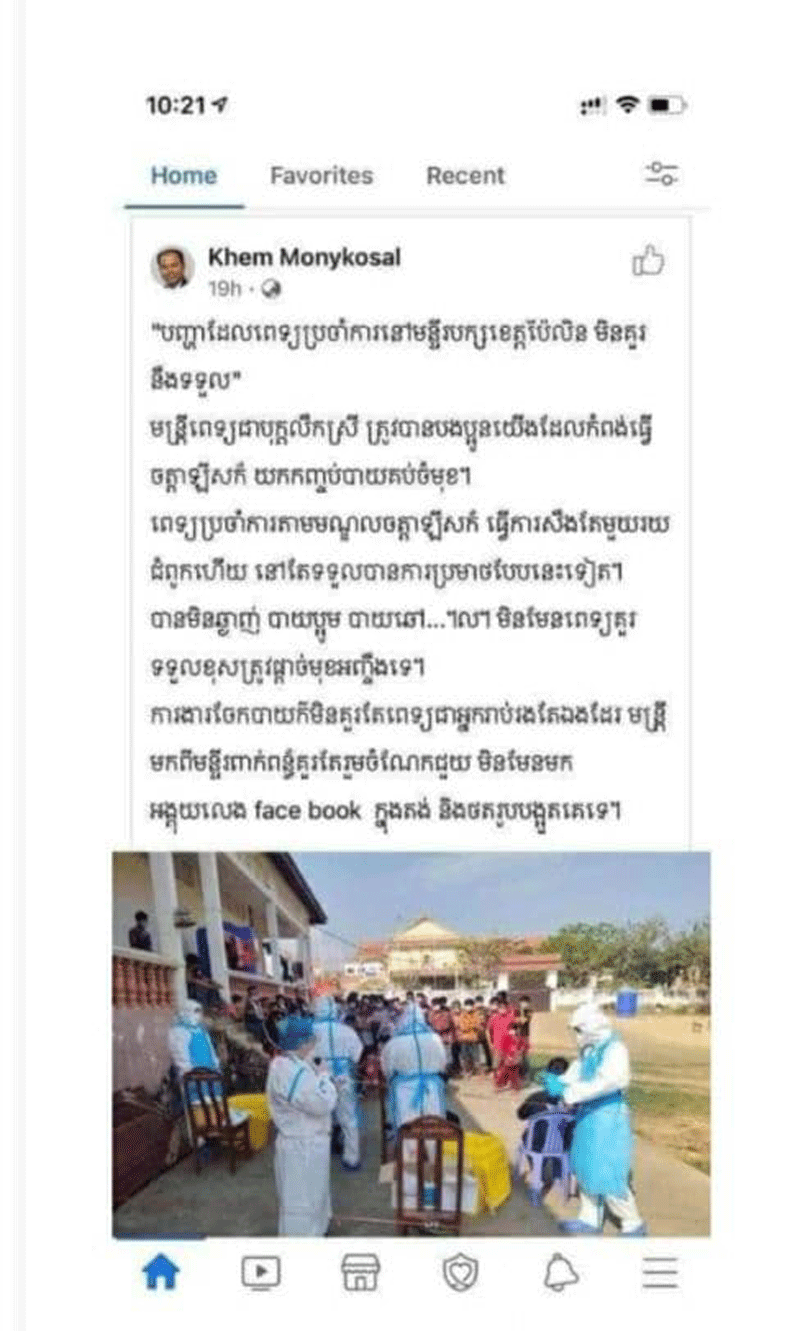The width and height of the screenshot is (800, 1331).
Task: Open Khem Monykosal's profile name
Action: pos(304,258)
